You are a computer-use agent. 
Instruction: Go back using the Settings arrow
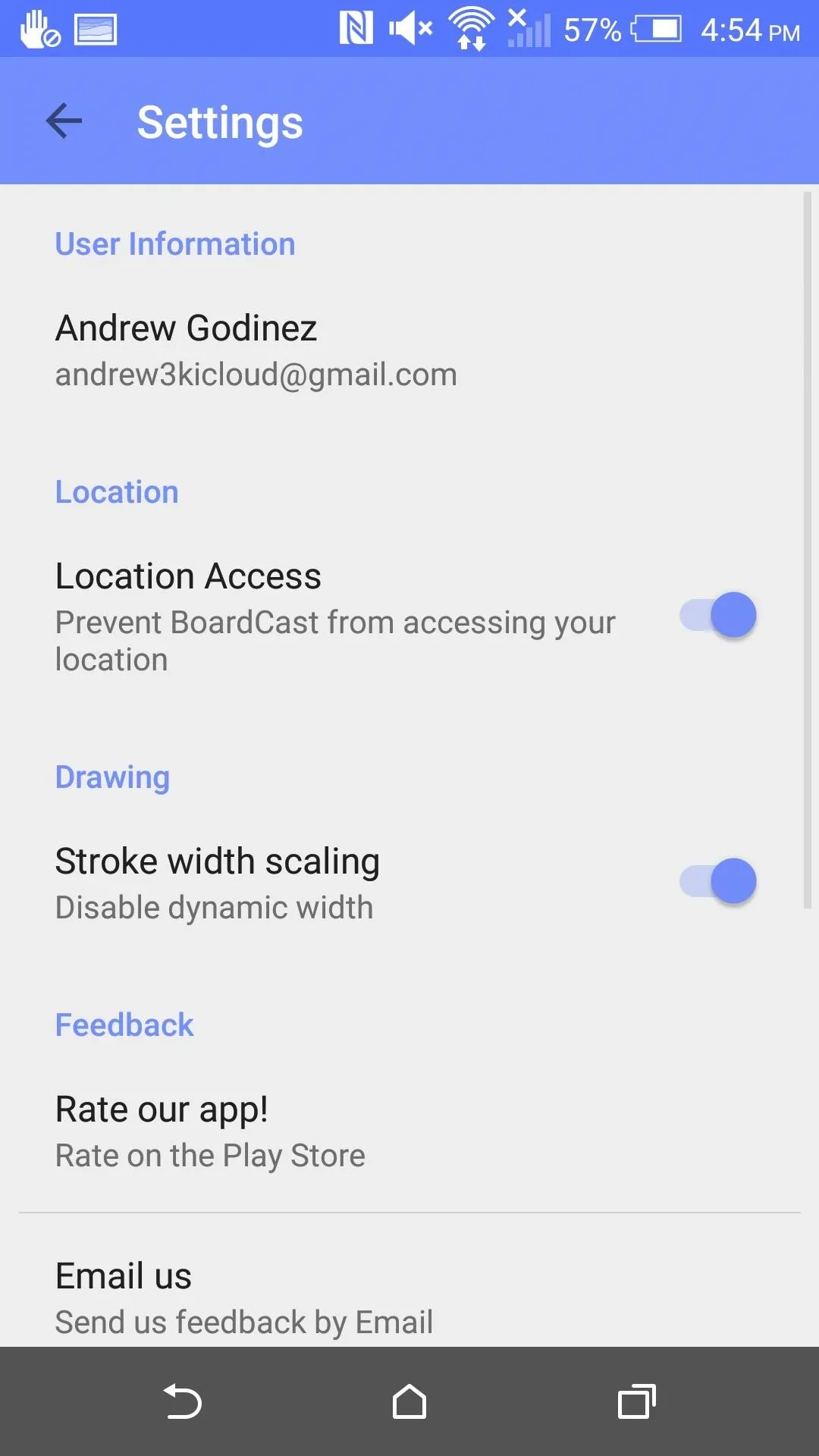[x=64, y=121]
